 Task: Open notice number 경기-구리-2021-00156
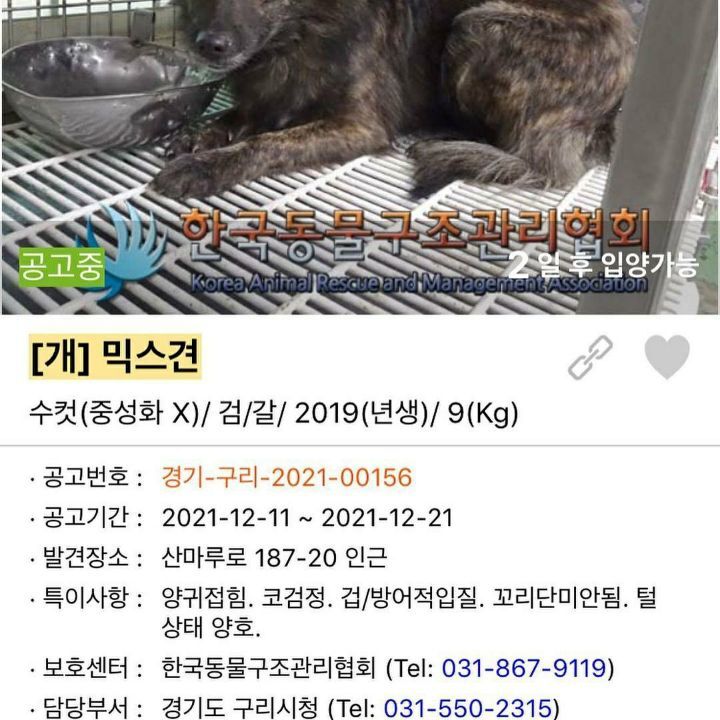(287, 477)
